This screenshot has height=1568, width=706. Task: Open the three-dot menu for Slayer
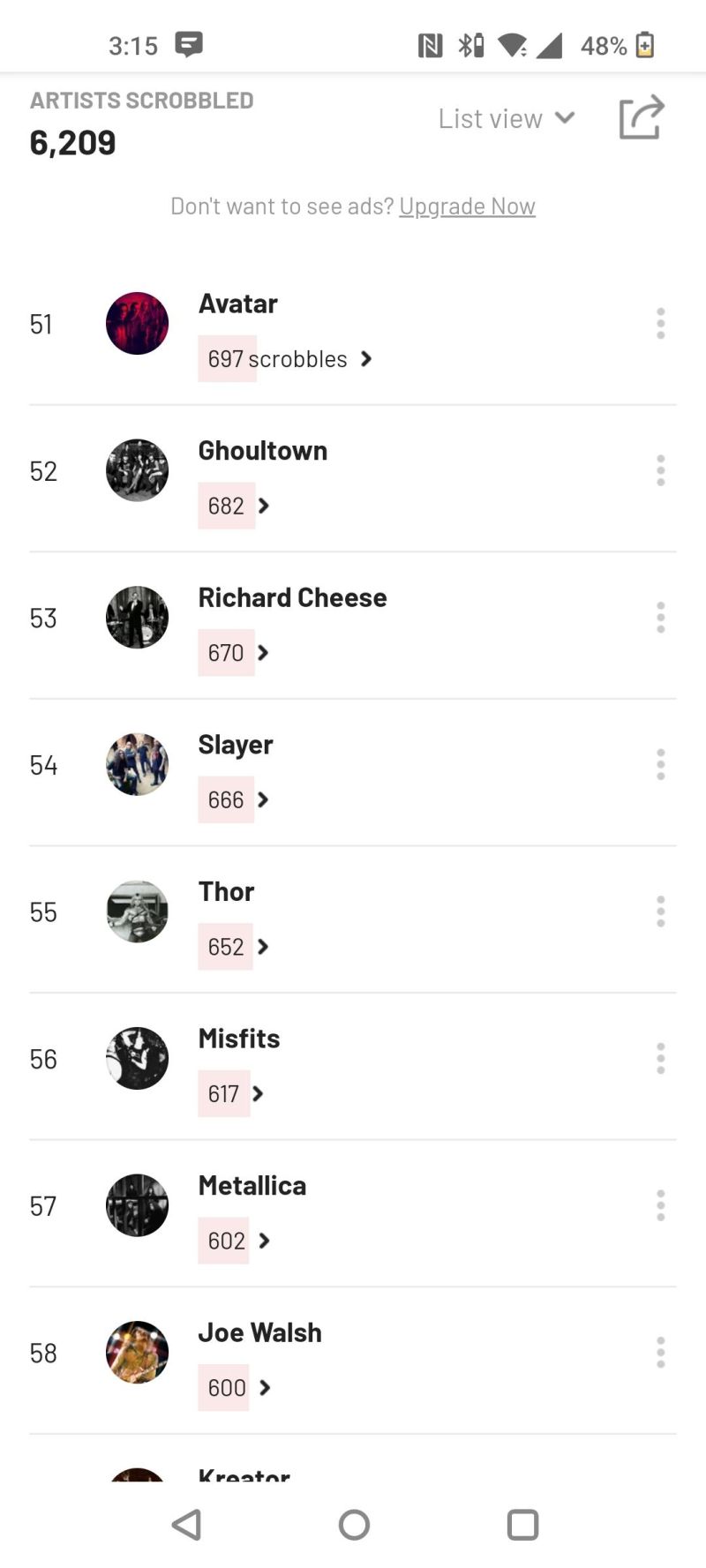point(660,765)
